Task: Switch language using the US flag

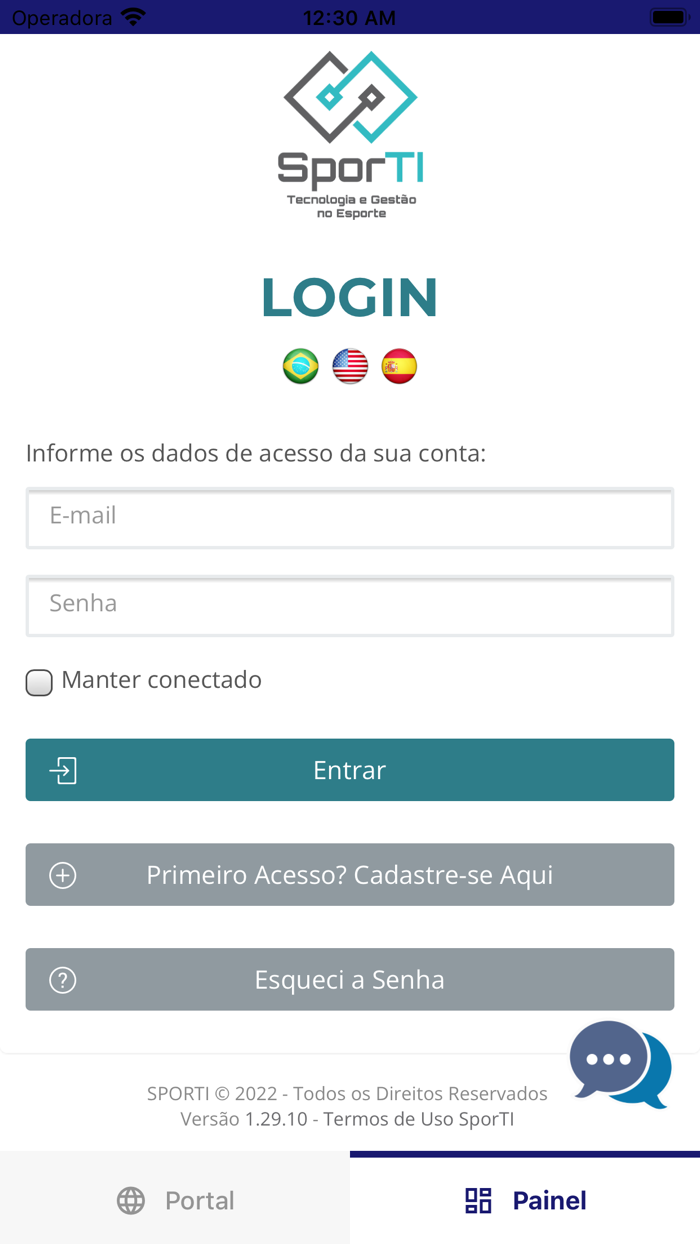Action: [350, 366]
